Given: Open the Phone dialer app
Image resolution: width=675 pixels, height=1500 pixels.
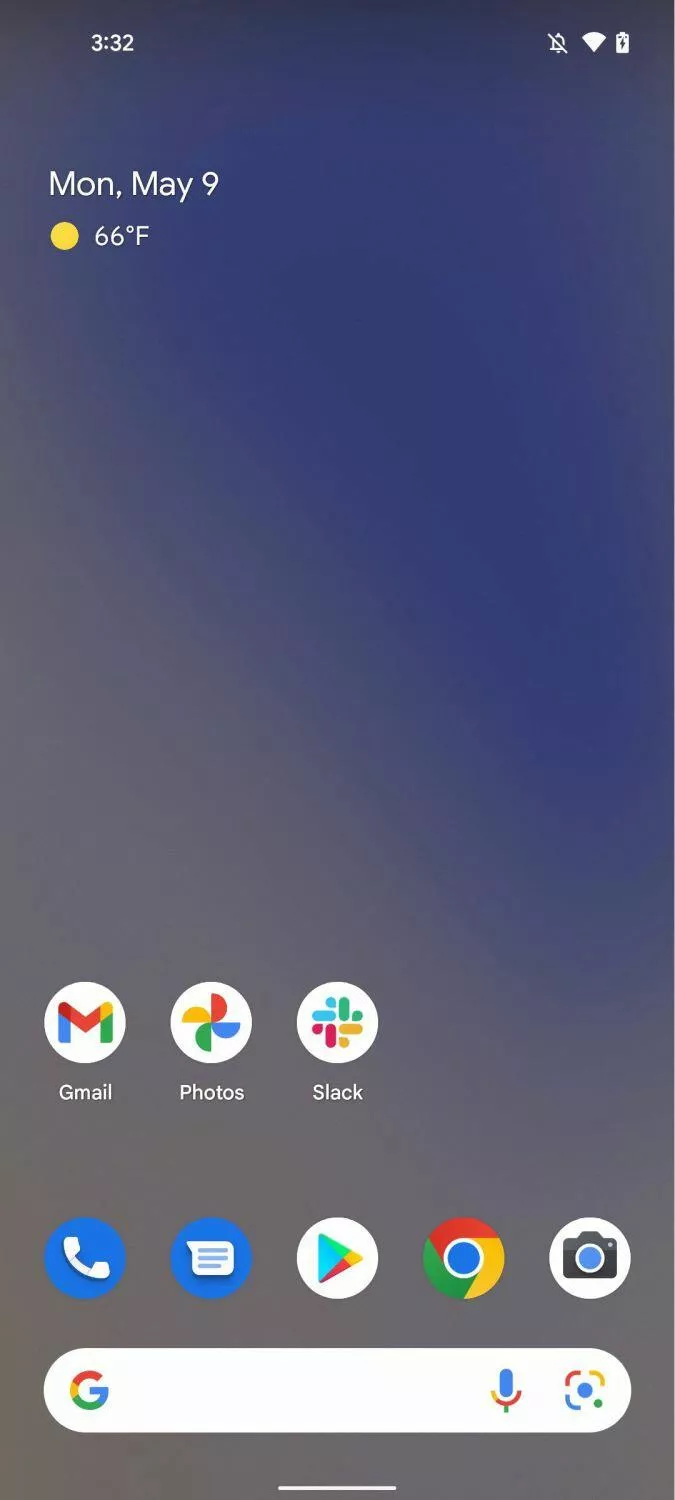Looking at the screenshot, I should [85, 1258].
